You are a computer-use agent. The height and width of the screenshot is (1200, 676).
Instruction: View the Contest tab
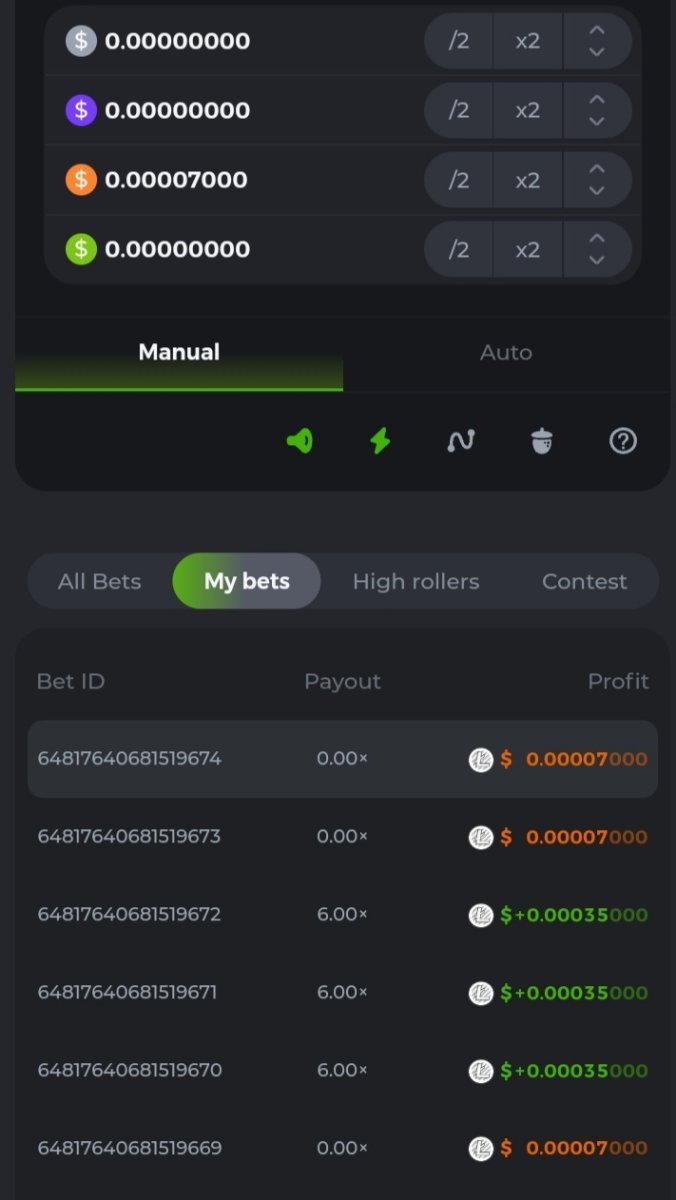point(584,582)
